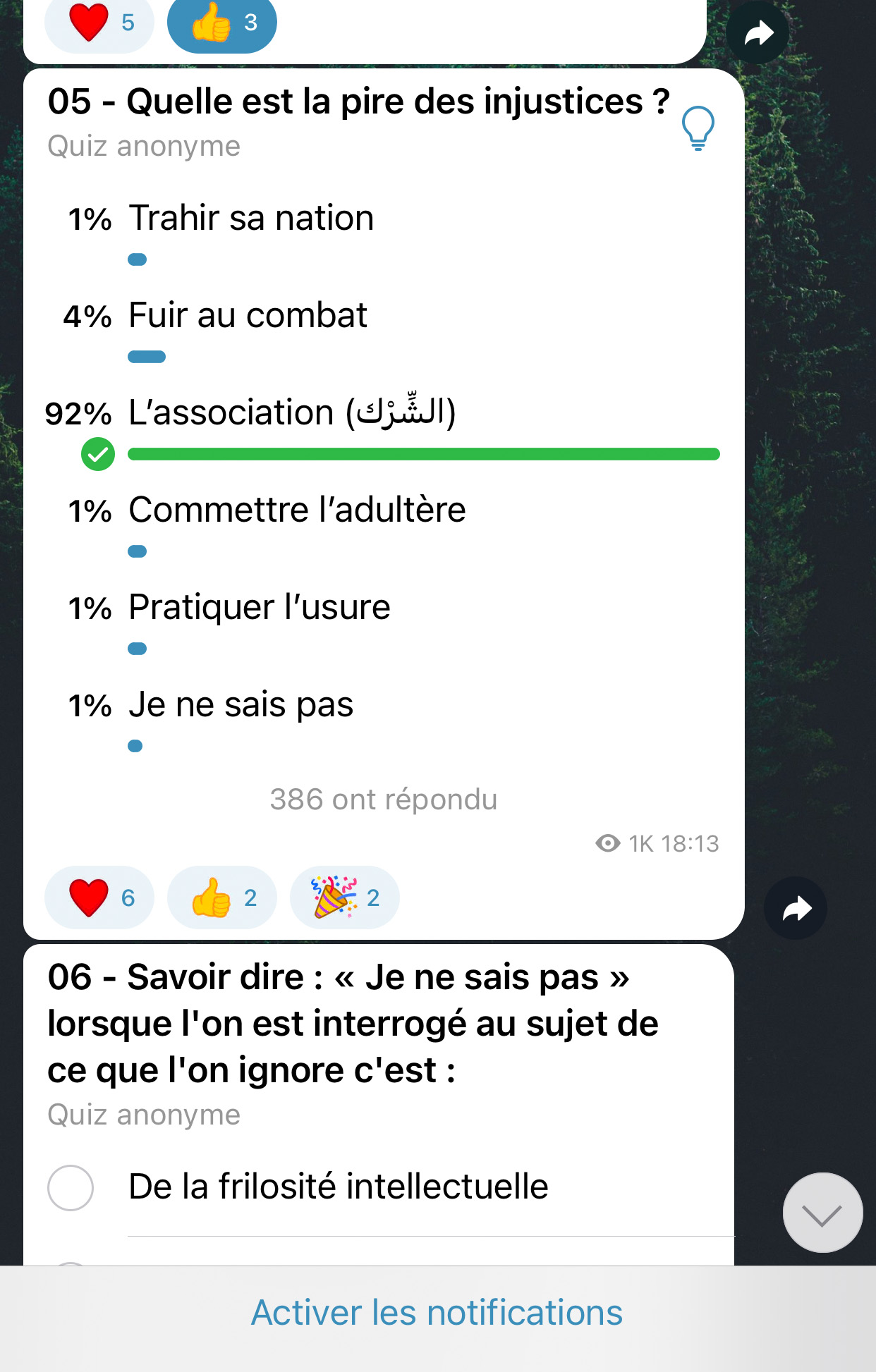Tap the heart reaction with count 5
This screenshot has height=1372, width=876.
pyautogui.click(x=99, y=23)
